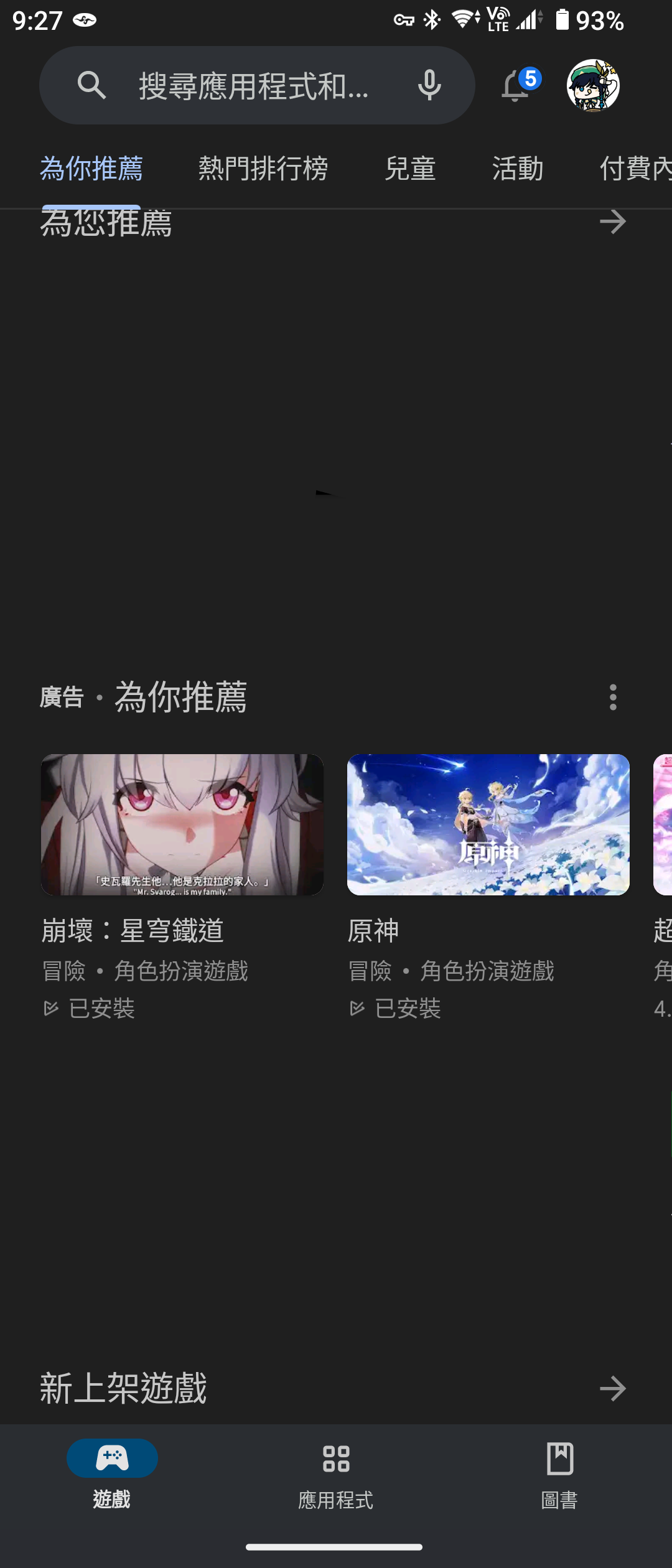Switch to the 熱門排行榜 tab
The width and height of the screenshot is (672, 1568).
tap(263, 169)
